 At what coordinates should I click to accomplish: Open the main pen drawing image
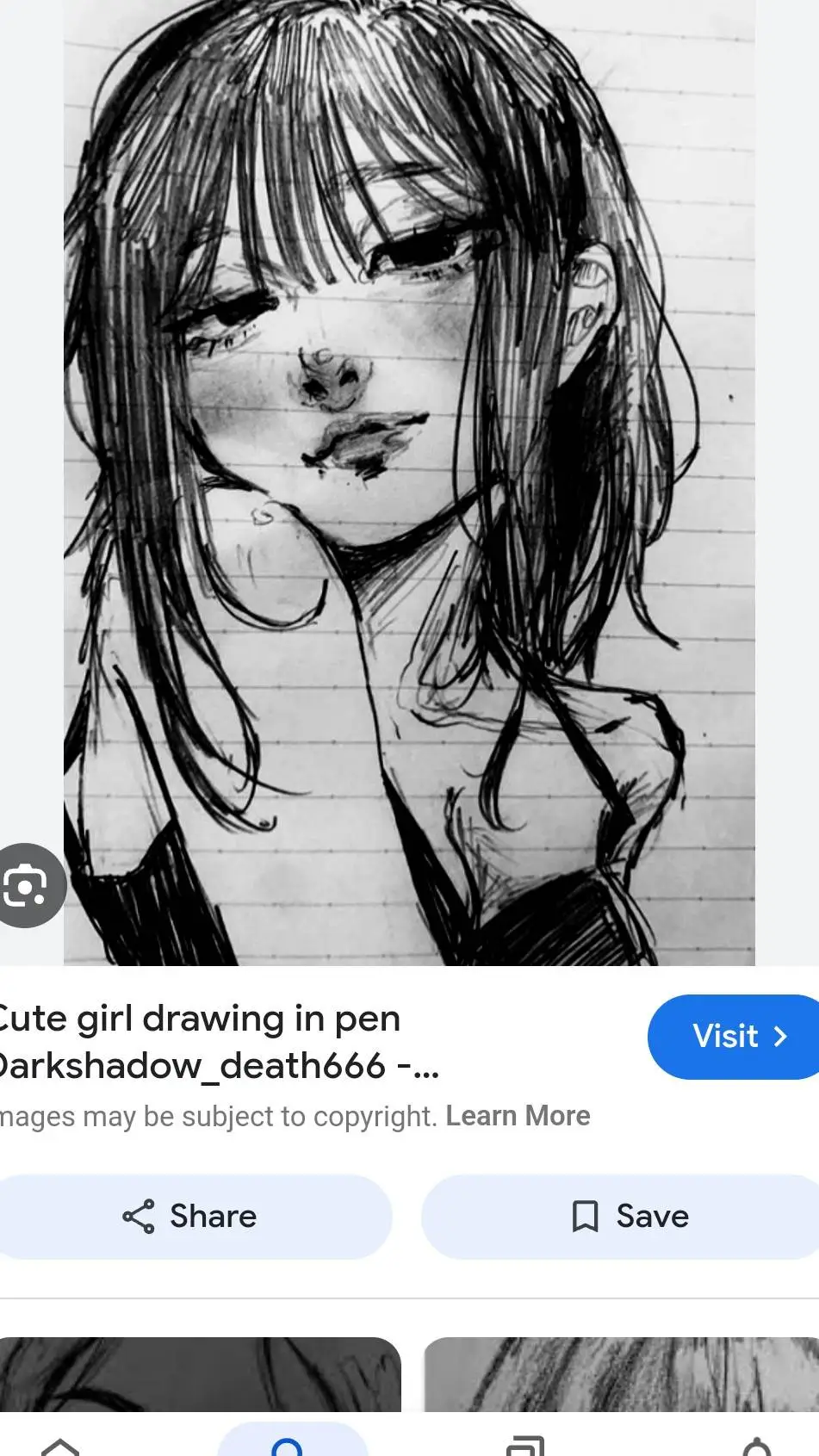point(409,482)
